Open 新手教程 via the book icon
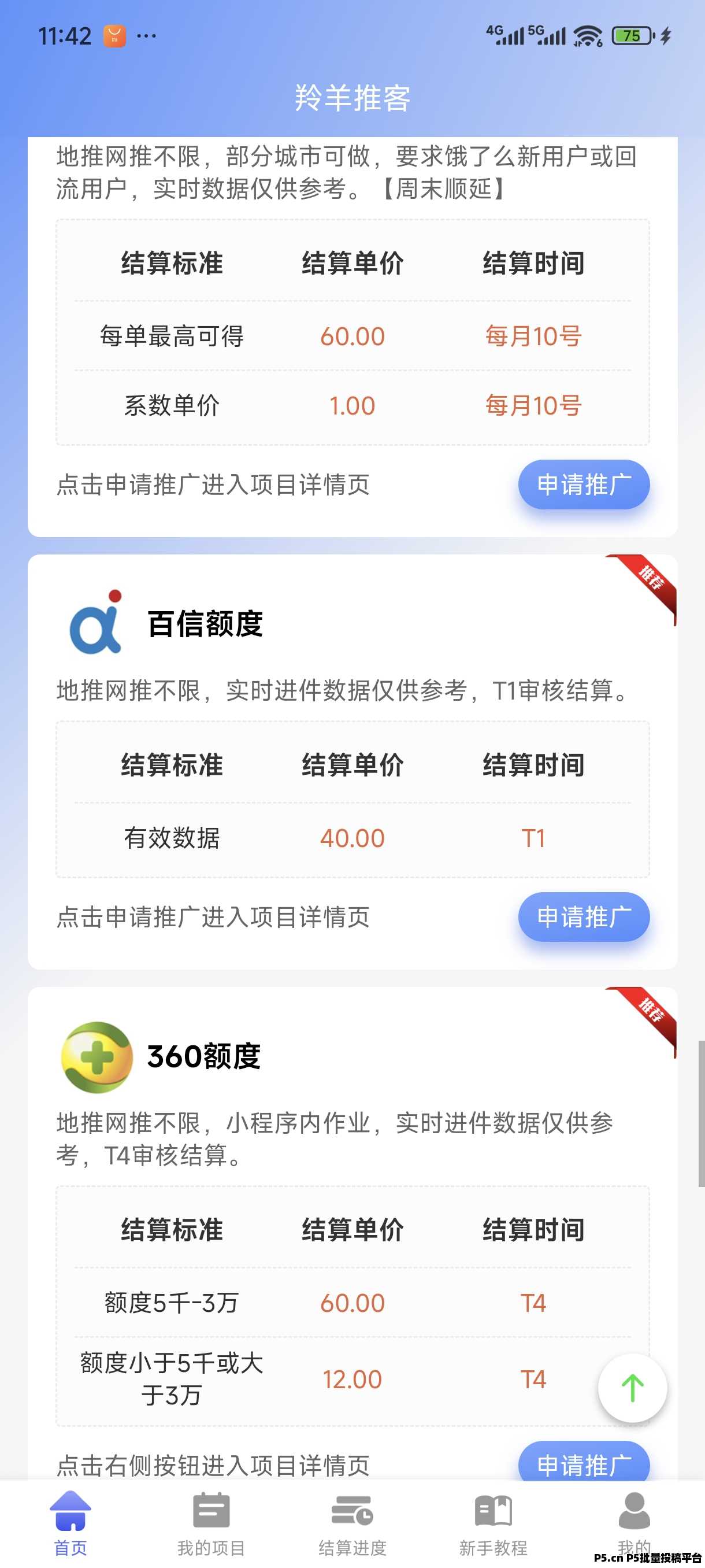Image resolution: width=705 pixels, height=1568 pixels. (493, 1510)
